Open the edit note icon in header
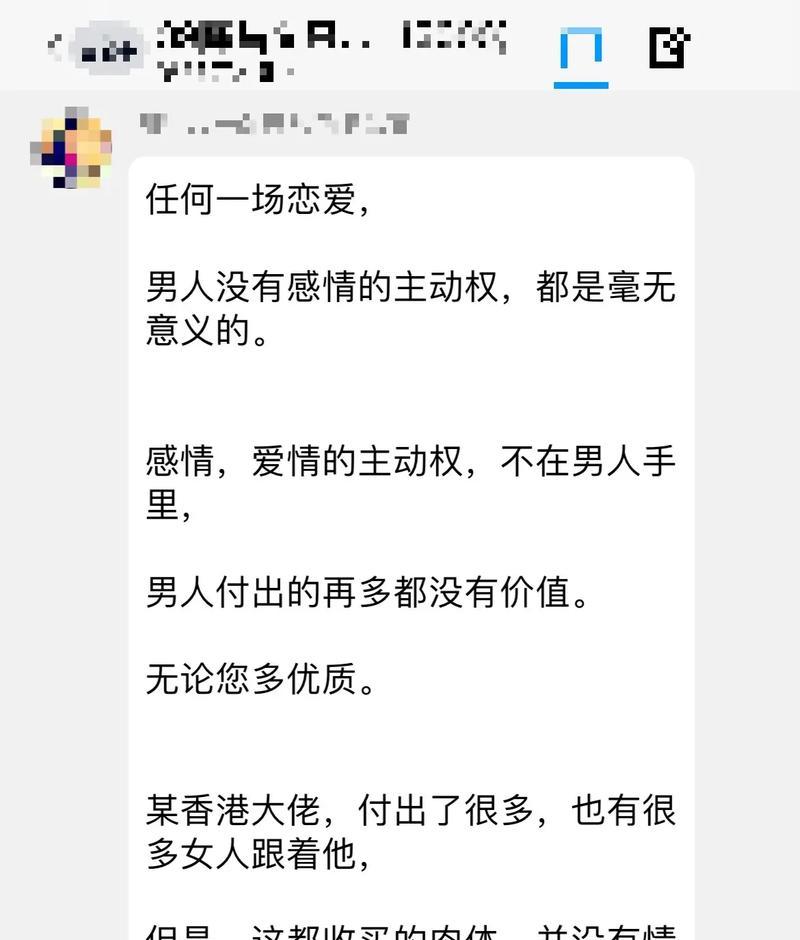This screenshot has width=800, height=940. pyautogui.click(x=669, y=47)
